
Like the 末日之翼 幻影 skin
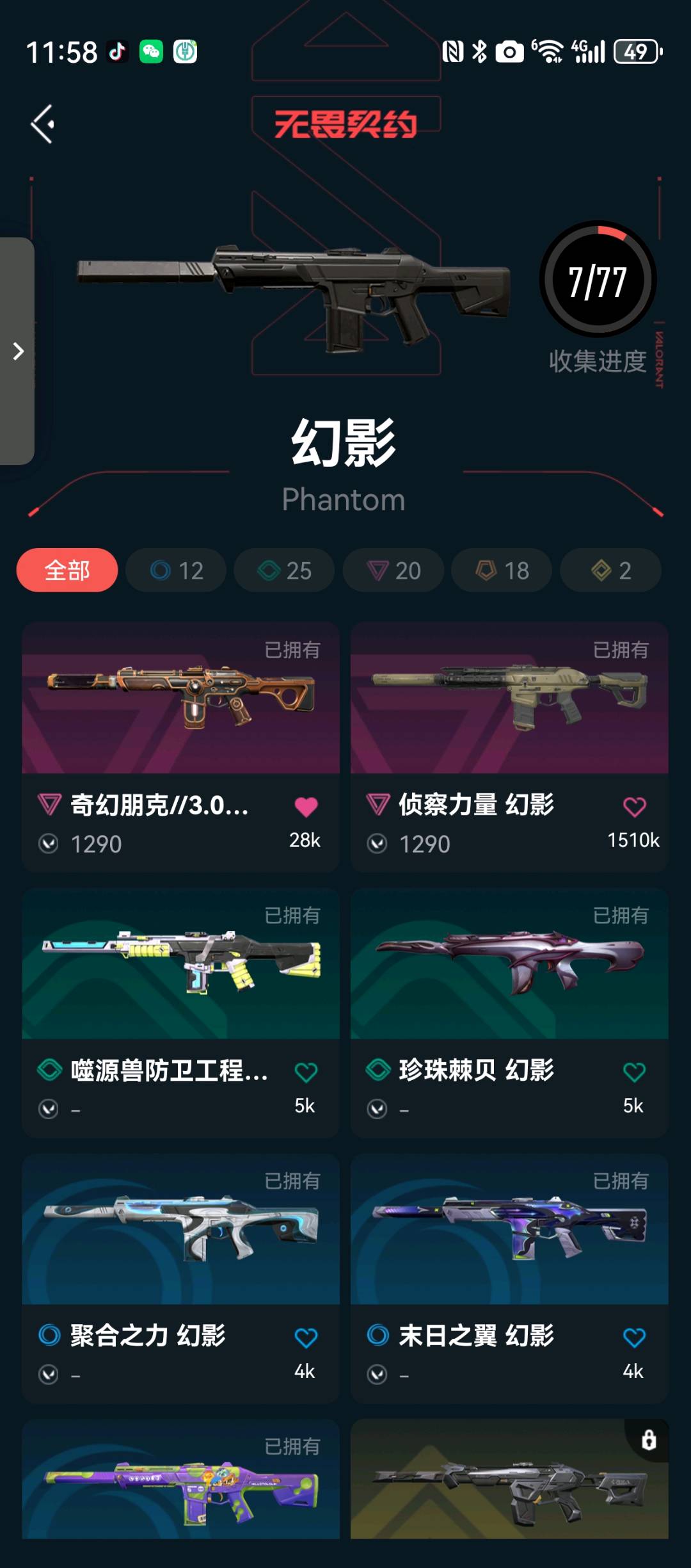(x=634, y=1338)
